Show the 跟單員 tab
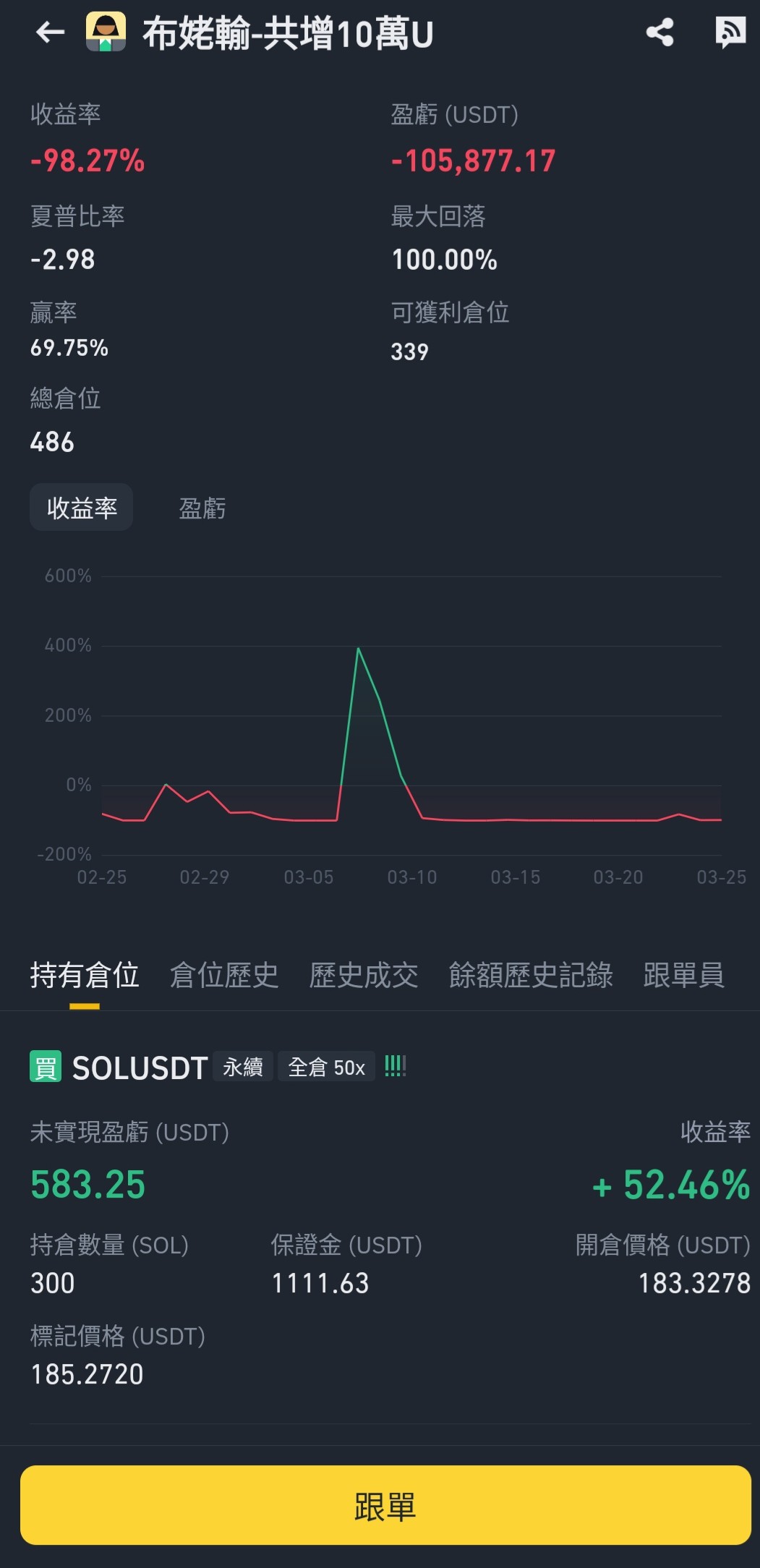 pos(684,975)
